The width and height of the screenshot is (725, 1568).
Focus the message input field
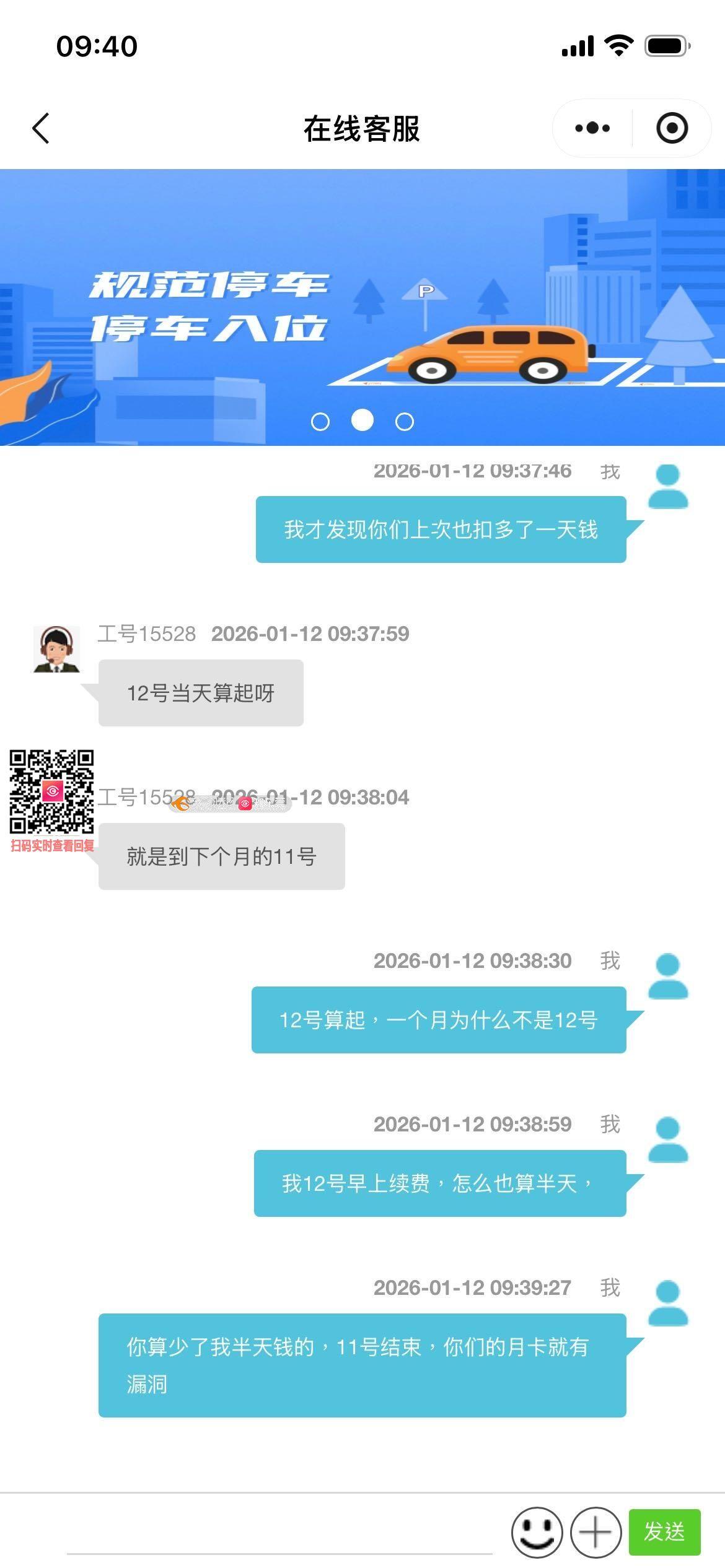(279, 1531)
